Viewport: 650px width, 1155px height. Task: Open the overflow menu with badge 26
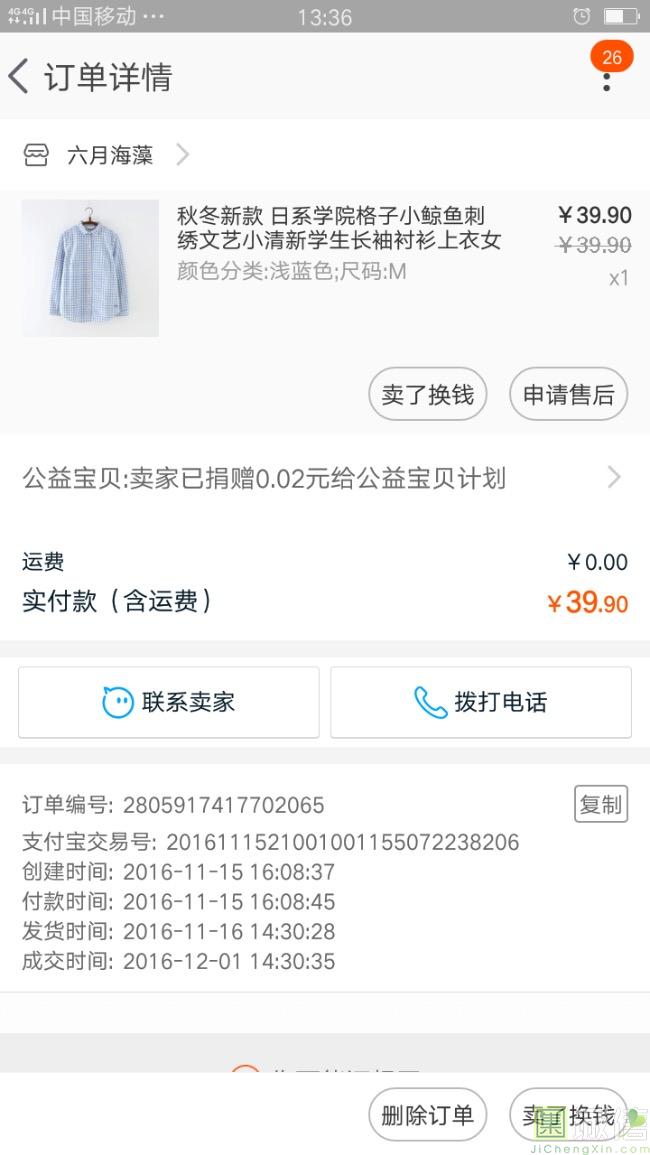click(606, 76)
